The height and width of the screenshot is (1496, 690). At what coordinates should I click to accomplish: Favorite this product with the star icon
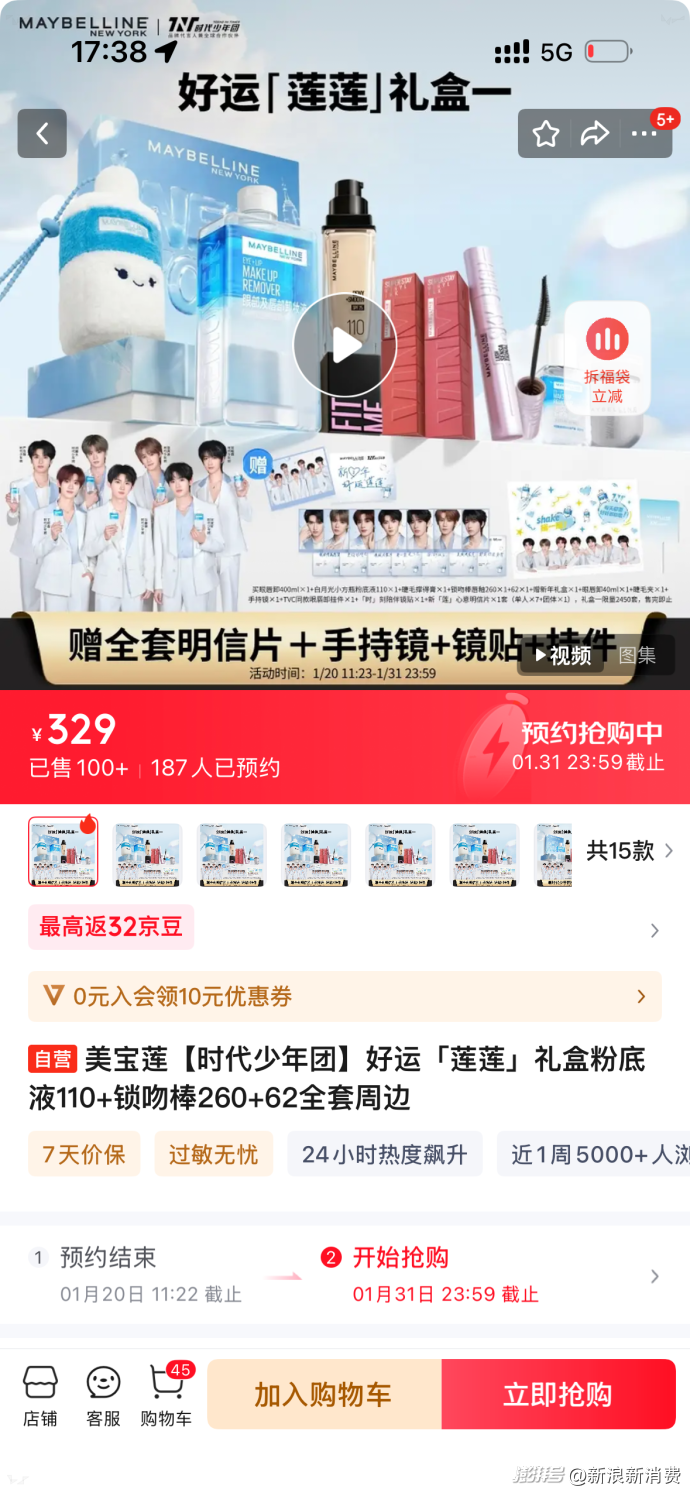pyautogui.click(x=546, y=134)
